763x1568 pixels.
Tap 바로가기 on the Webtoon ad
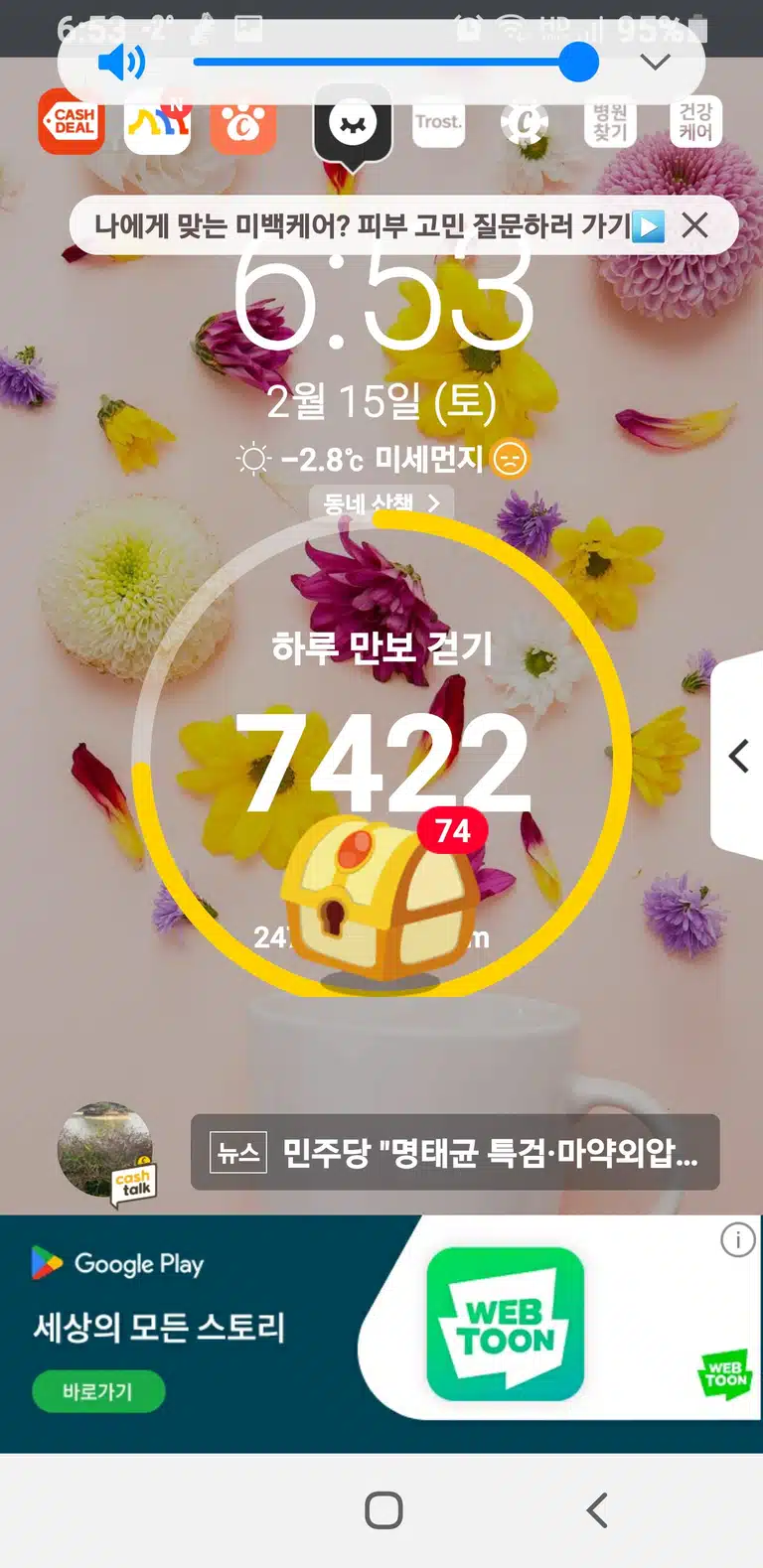98,1391
